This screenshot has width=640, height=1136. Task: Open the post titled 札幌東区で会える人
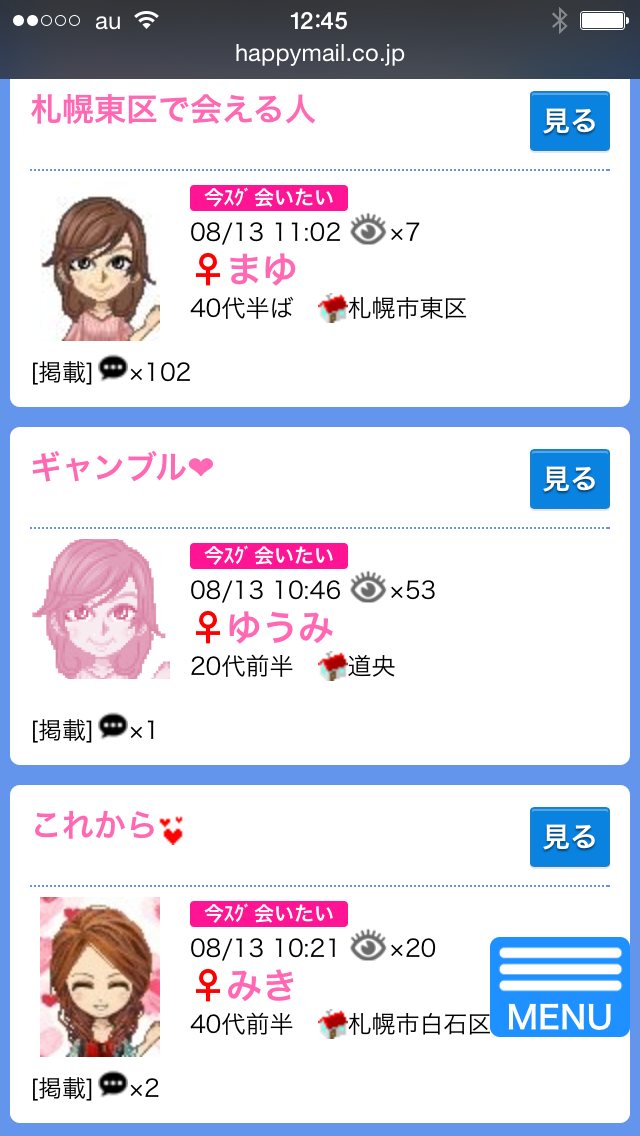click(173, 109)
